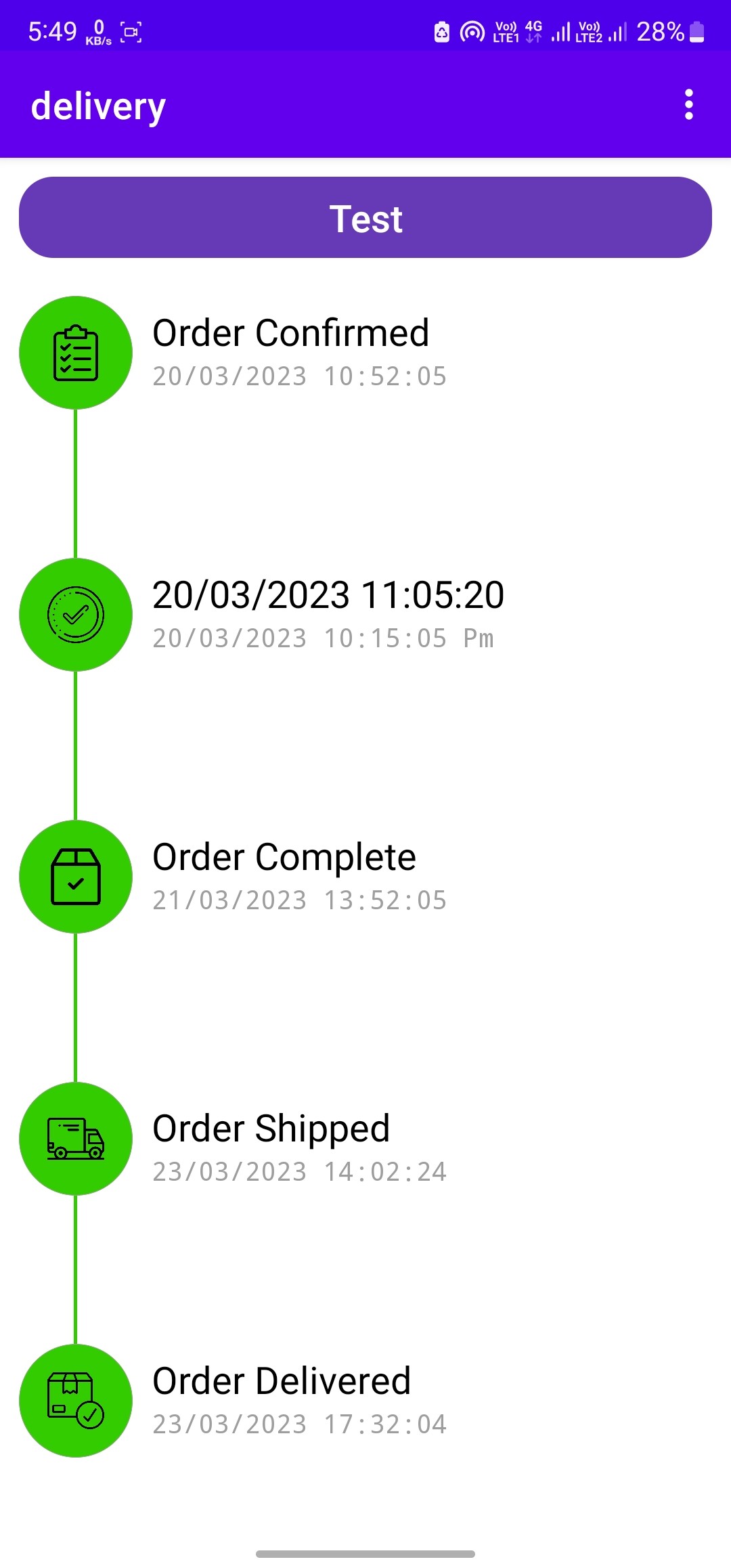Open the overflow menu in the app bar
Screen dimensions: 731x1568
point(688,105)
